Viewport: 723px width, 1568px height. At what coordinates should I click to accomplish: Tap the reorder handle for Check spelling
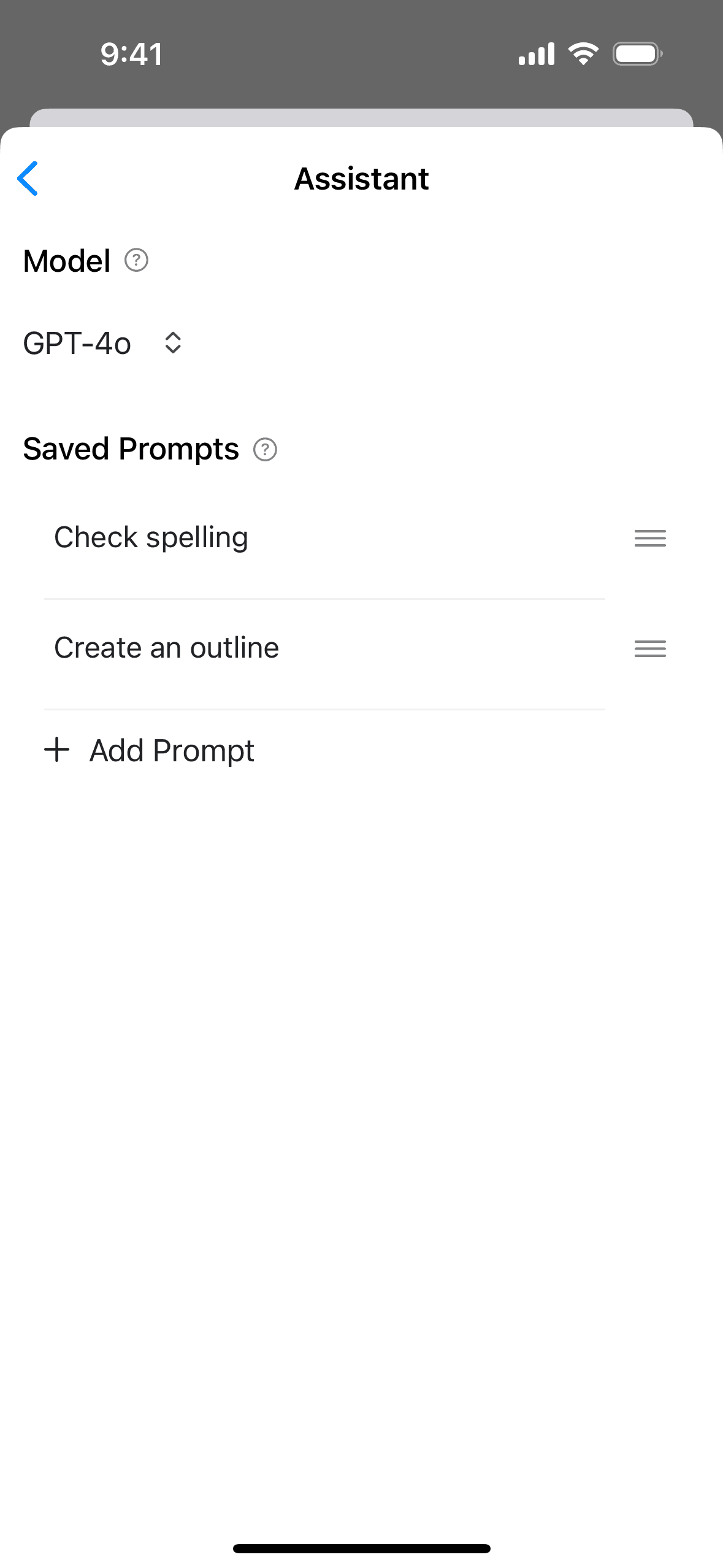click(650, 539)
